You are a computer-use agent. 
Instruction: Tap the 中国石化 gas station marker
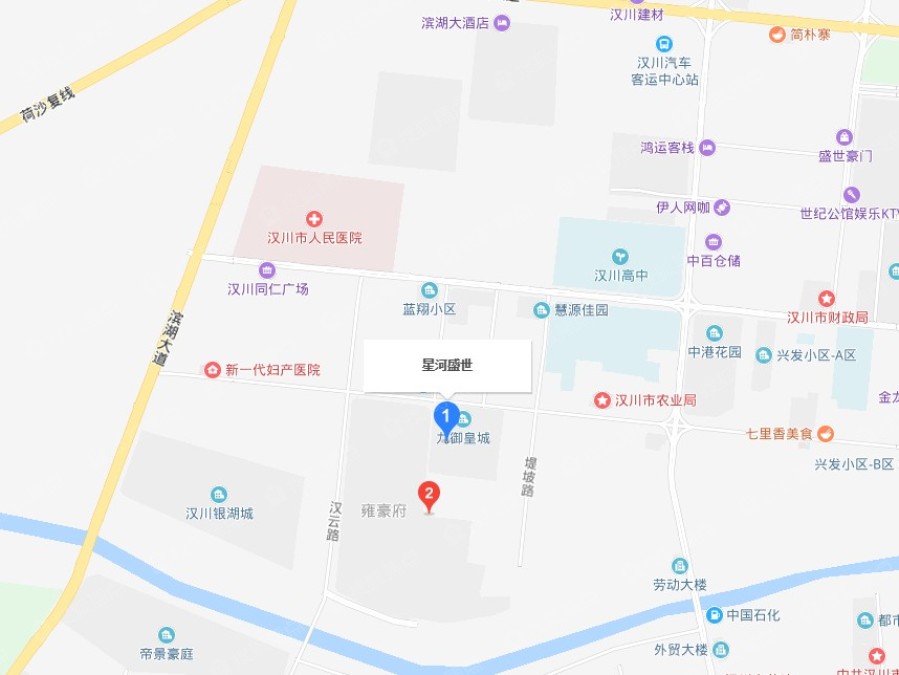715,615
